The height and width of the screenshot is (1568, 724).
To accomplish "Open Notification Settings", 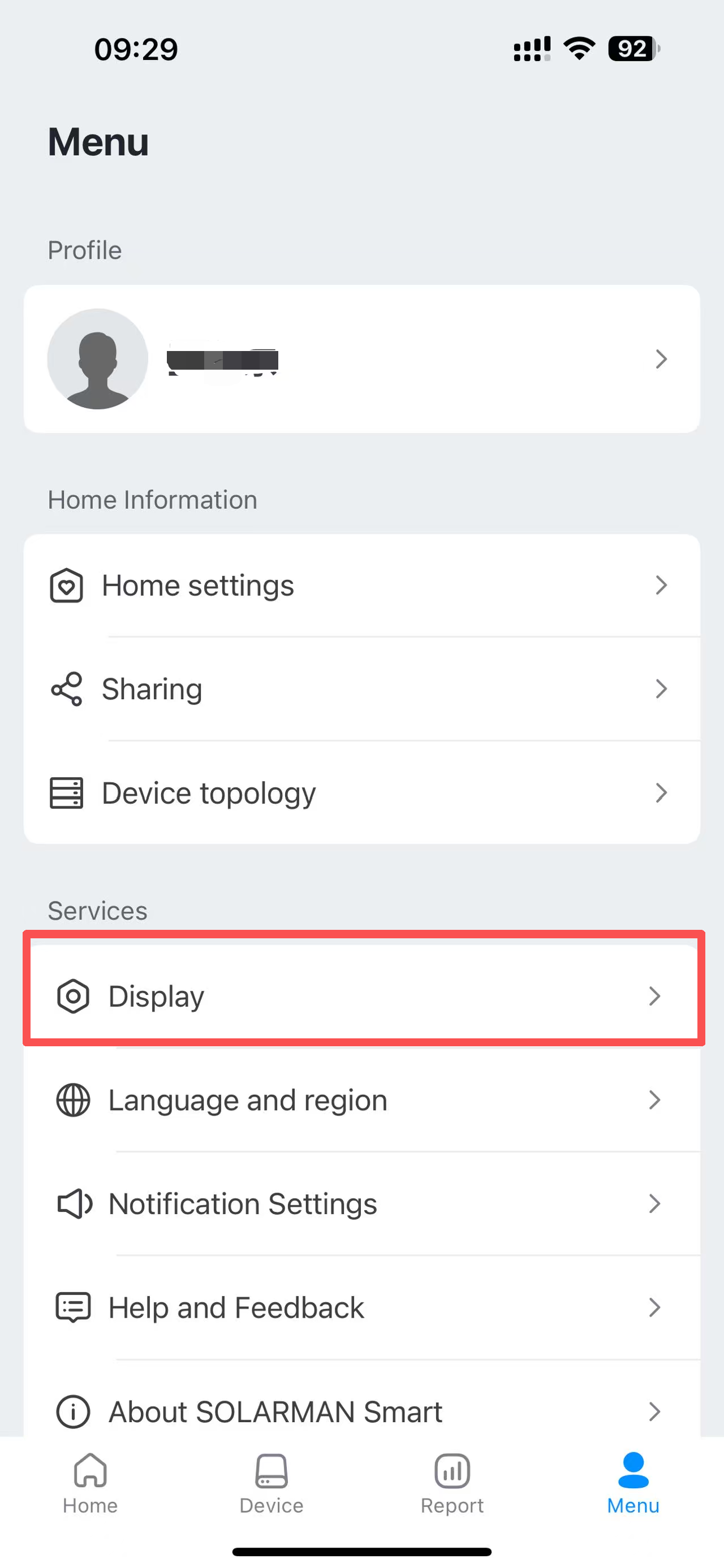I will click(361, 1203).
